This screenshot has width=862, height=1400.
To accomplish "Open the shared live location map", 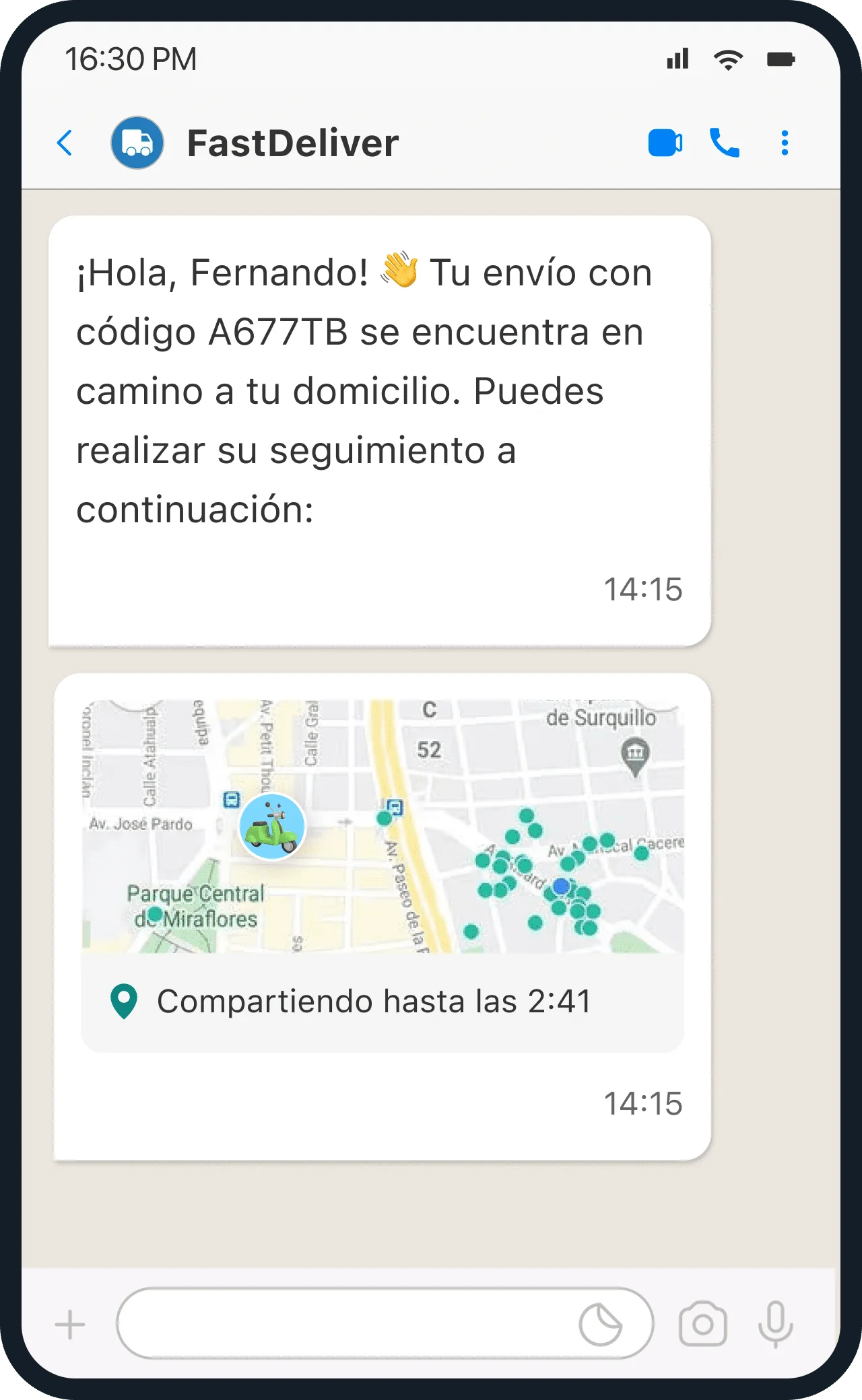I will click(x=383, y=827).
